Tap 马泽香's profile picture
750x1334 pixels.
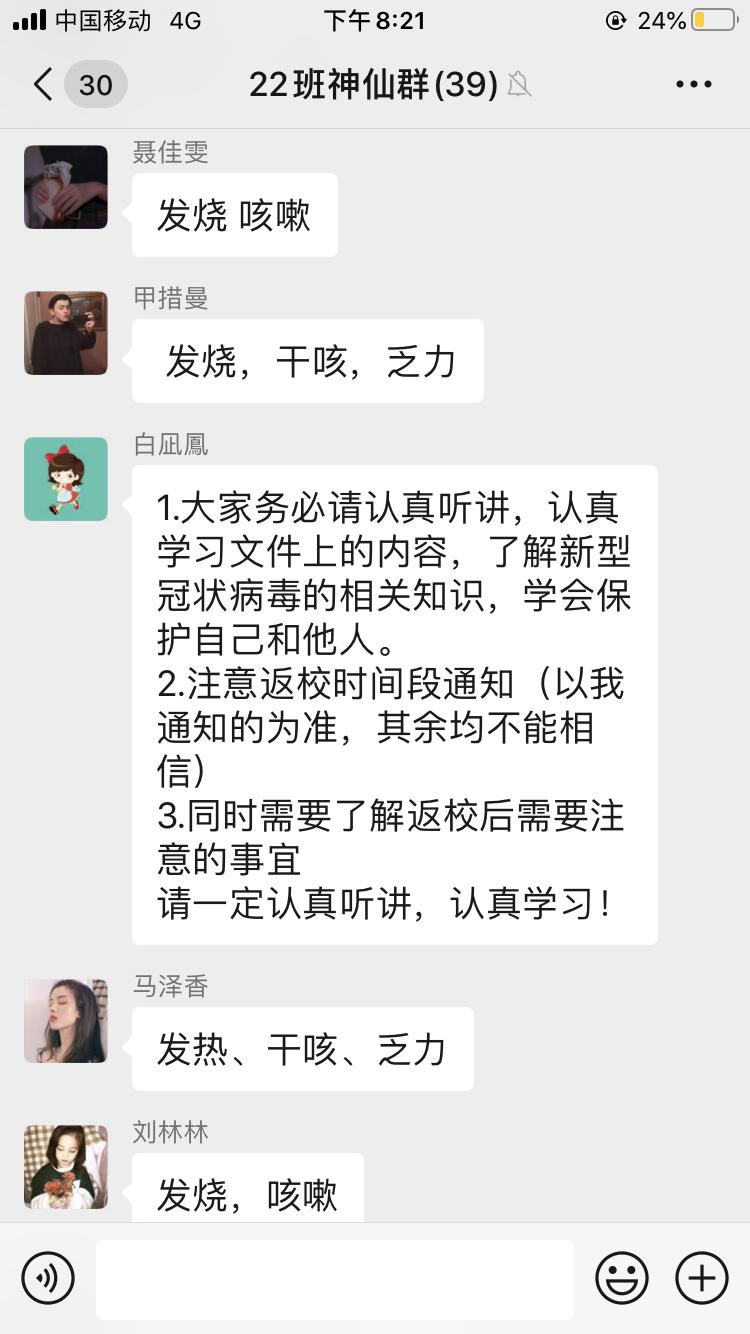pos(66,1021)
